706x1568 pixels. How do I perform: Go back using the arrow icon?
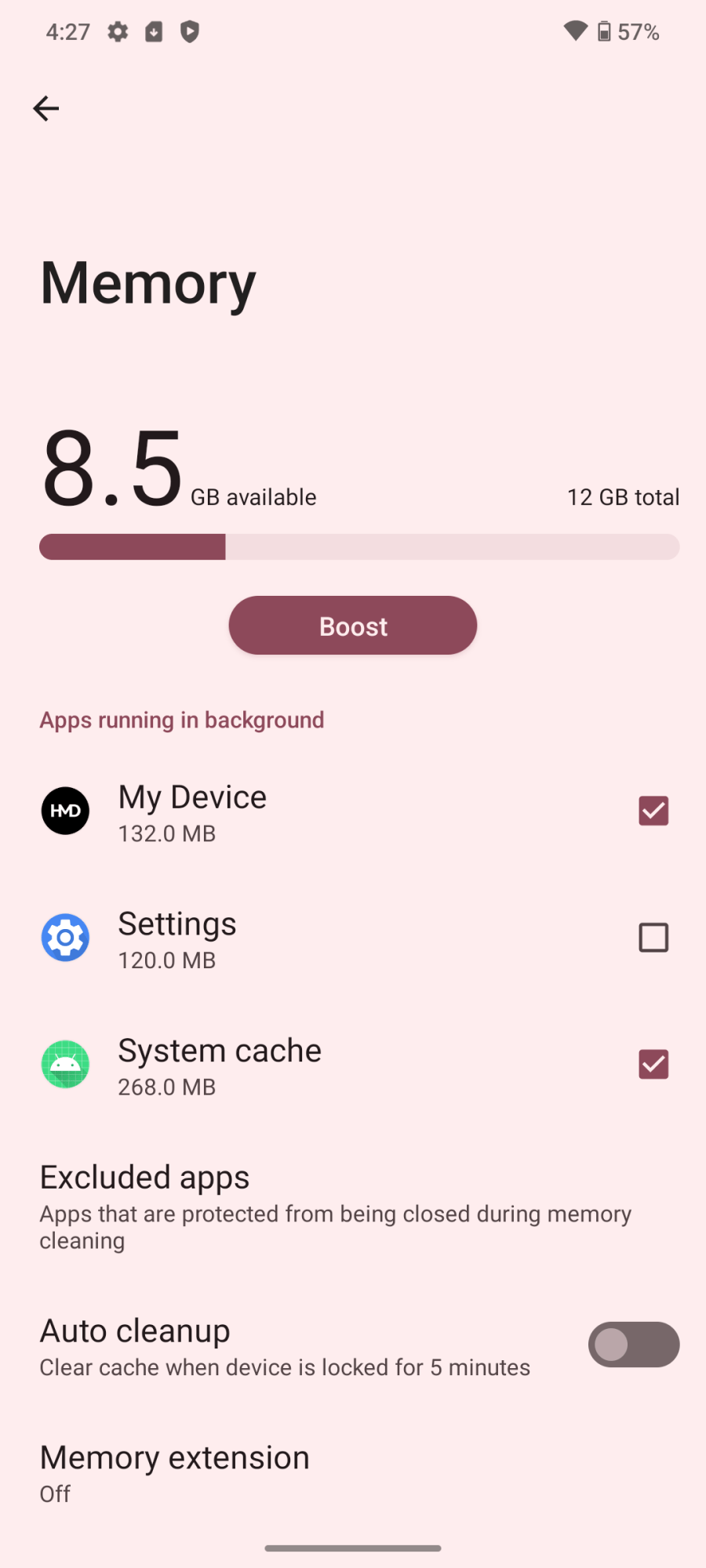pos(46,108)
